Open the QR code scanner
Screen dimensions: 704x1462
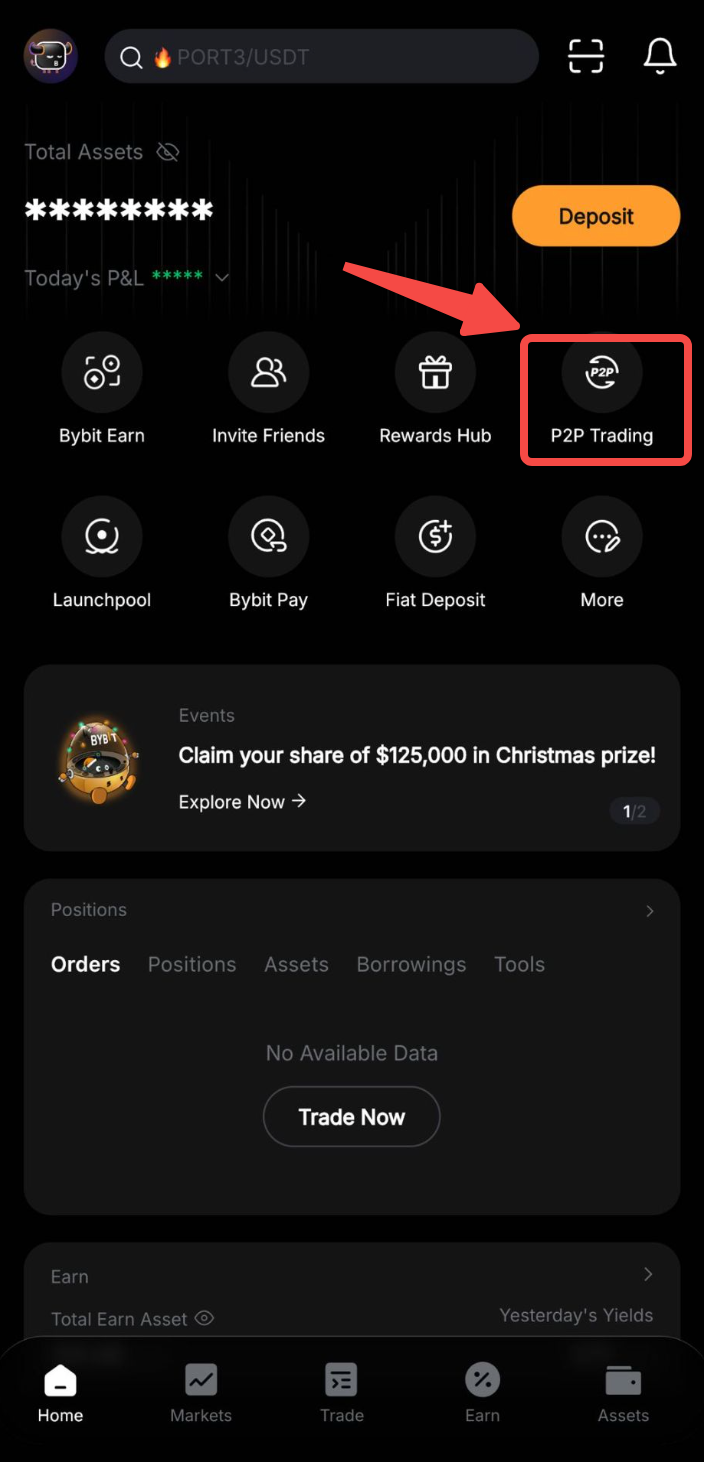(587, 56)
